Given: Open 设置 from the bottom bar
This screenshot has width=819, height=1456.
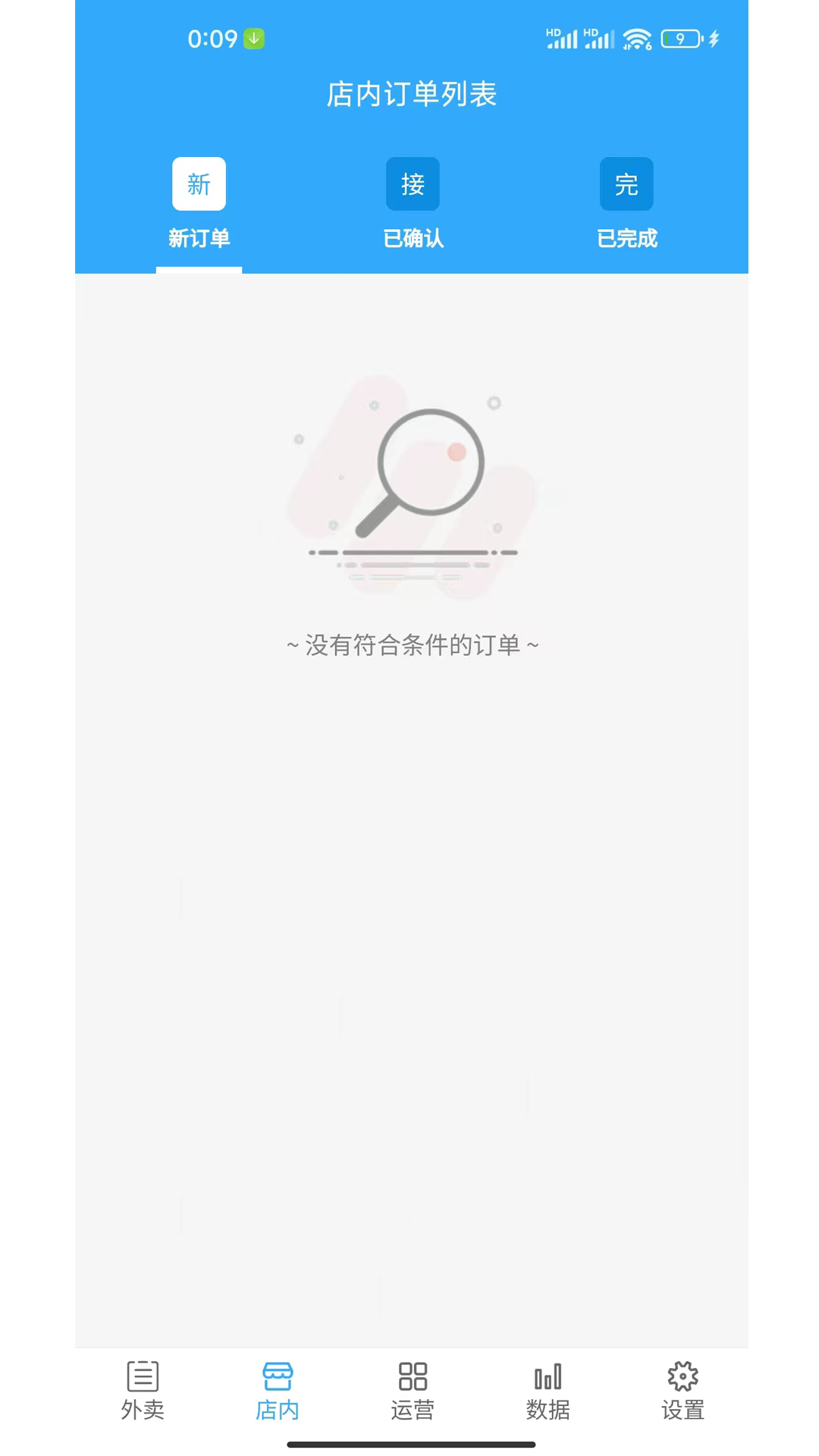Looking at the screenshot, I should pos(682,1391).
